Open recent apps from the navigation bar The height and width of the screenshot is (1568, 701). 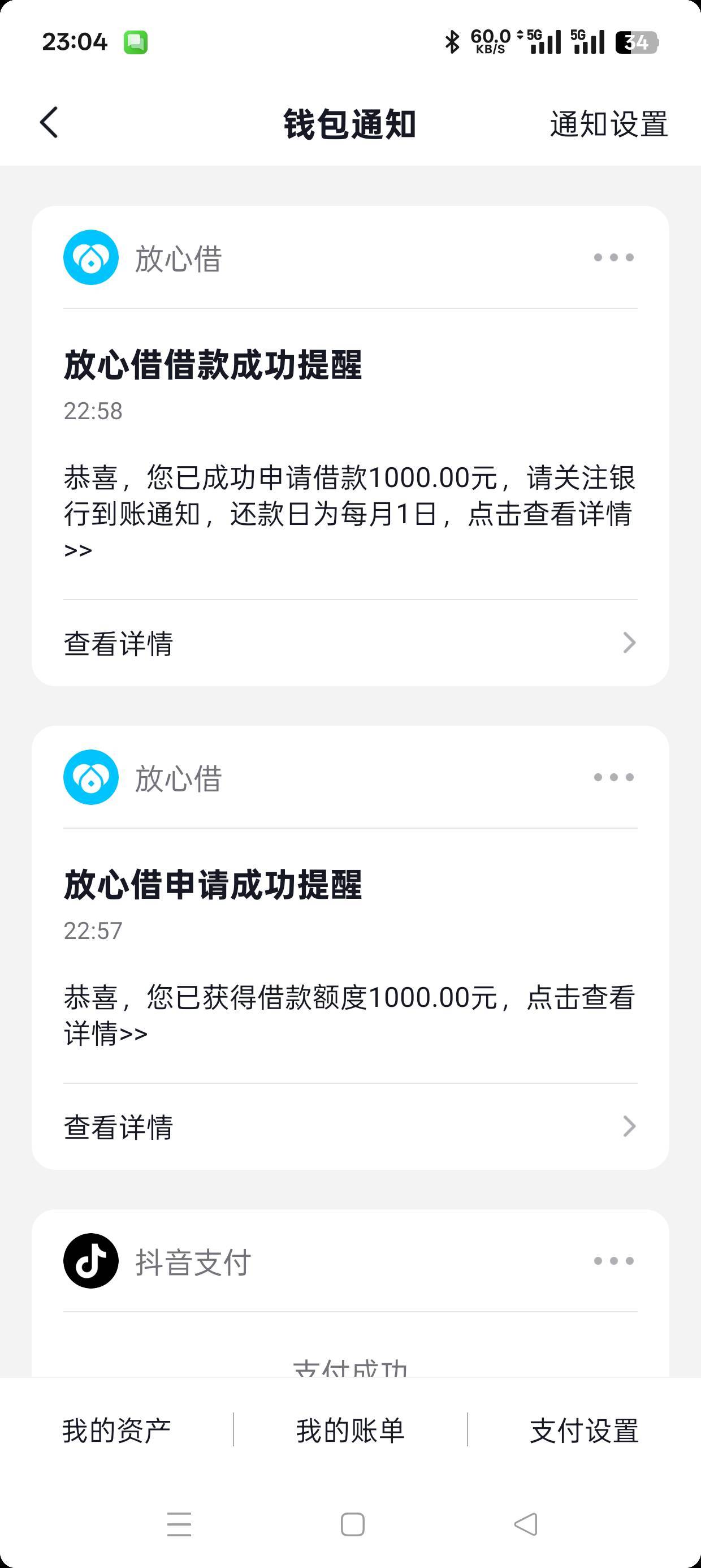point(180,1524)
